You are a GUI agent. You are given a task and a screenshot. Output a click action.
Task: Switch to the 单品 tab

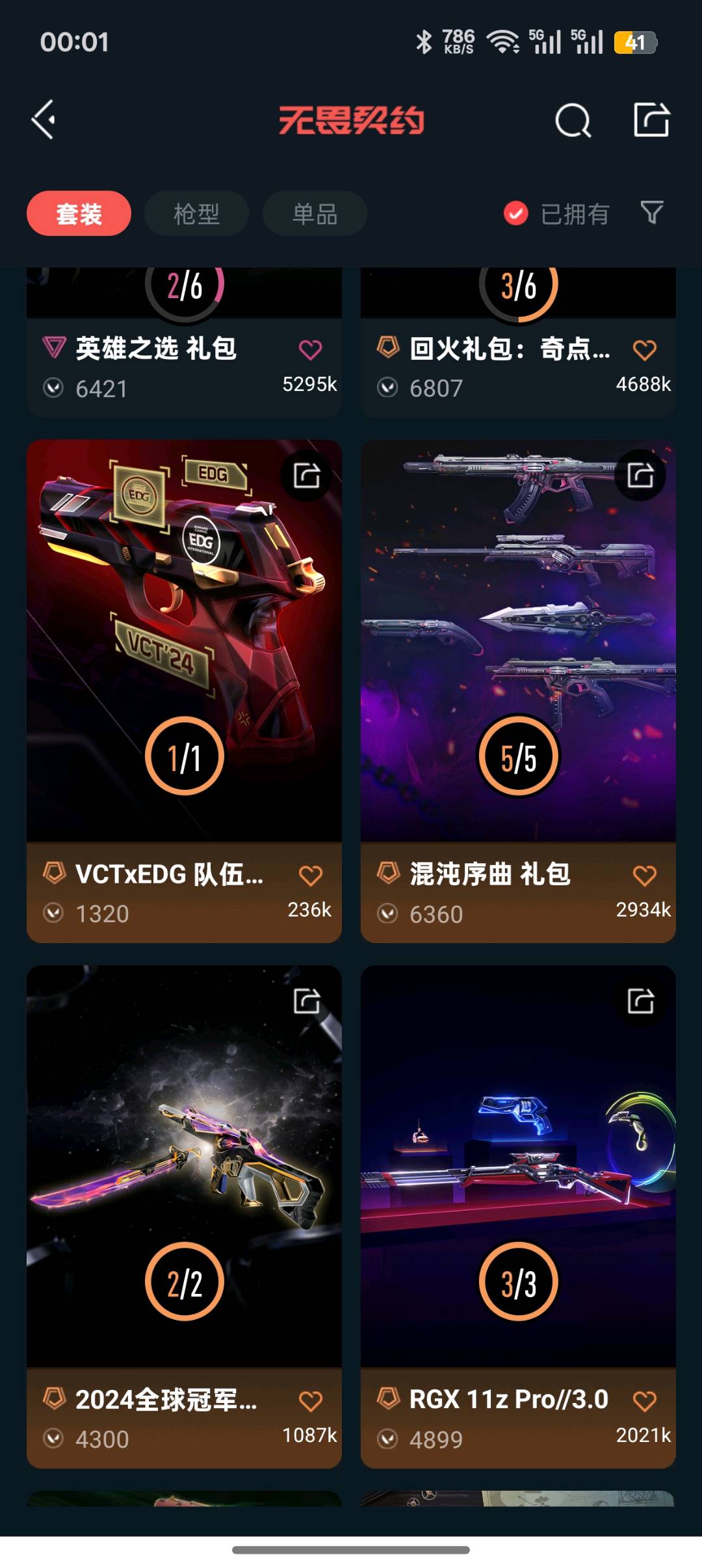pos(315,214)
